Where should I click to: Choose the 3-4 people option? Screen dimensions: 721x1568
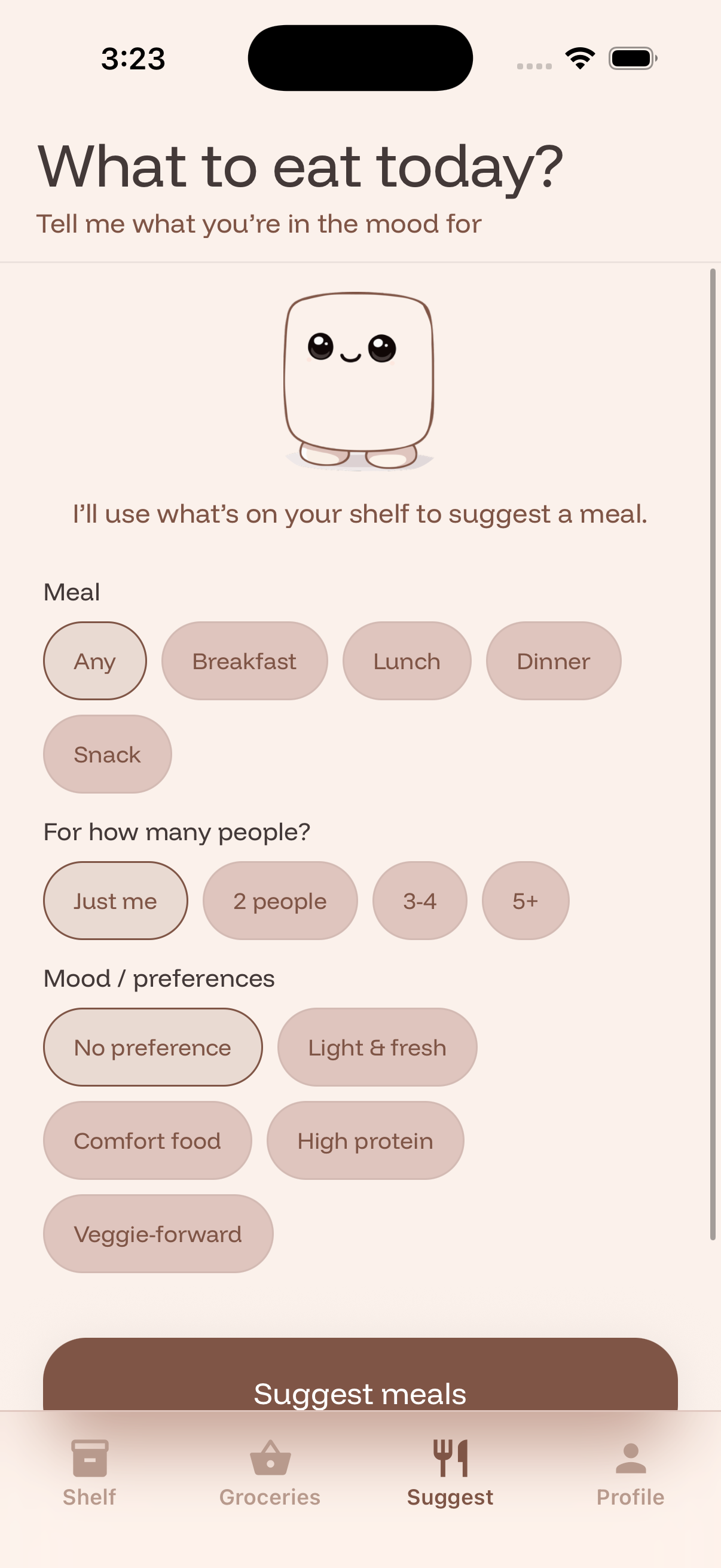click(x=420, y=901)
